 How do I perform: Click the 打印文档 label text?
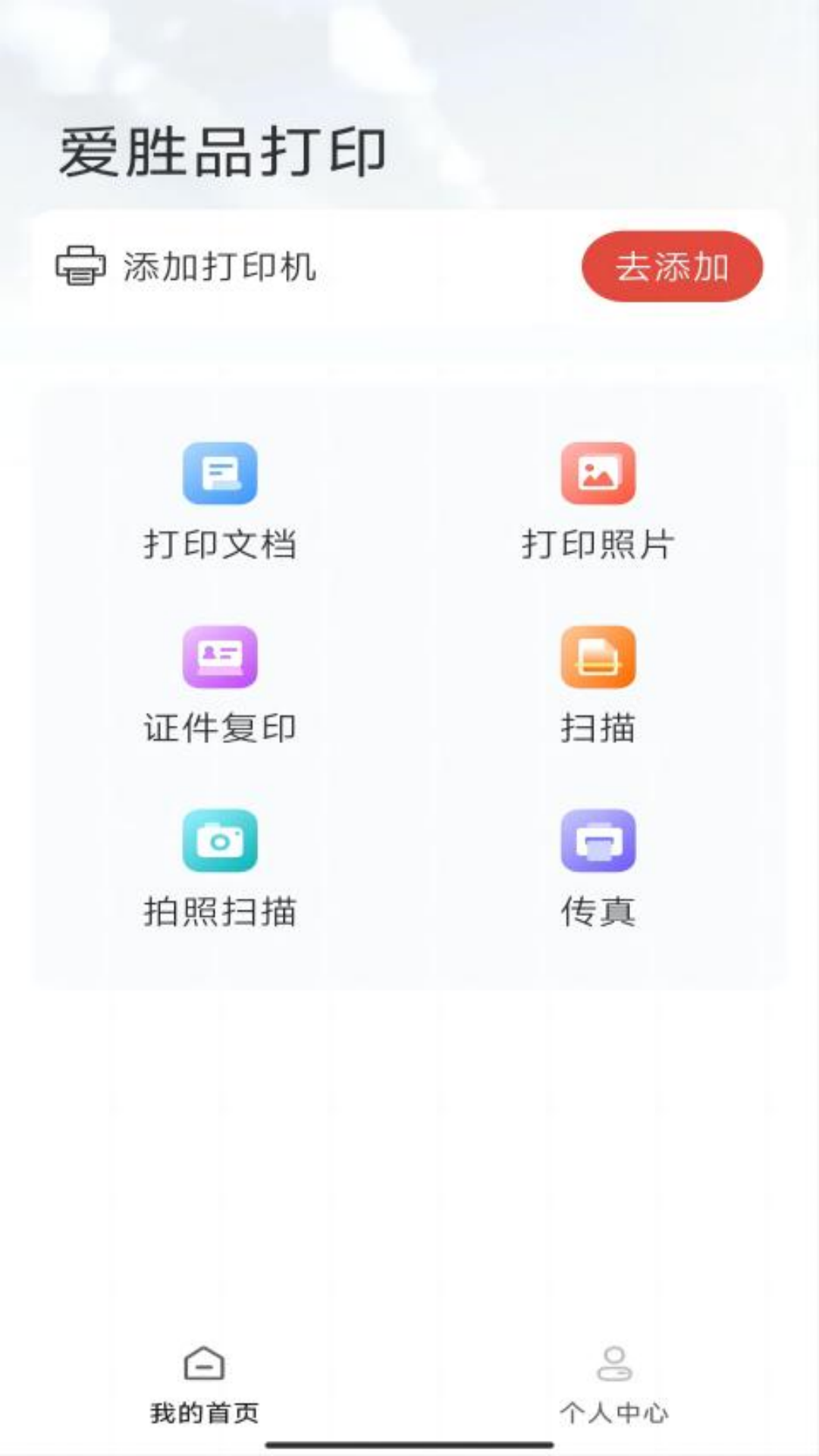(221, 543)
